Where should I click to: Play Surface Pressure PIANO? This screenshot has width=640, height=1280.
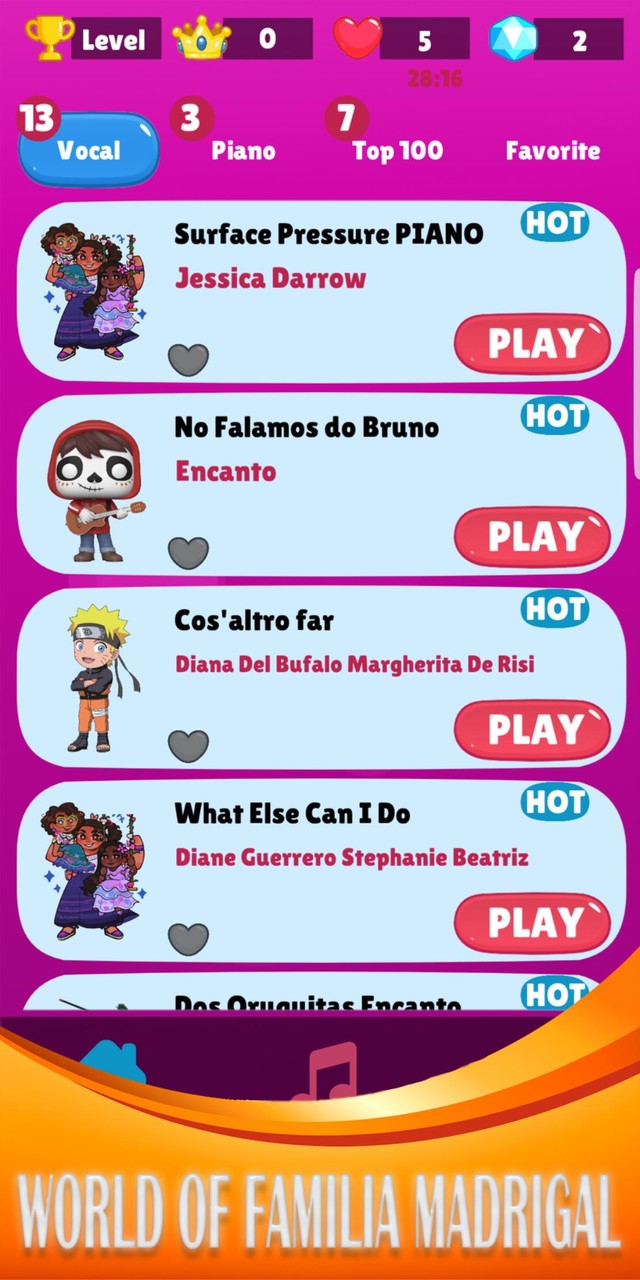pyautogui.click(x=532, y=344)
